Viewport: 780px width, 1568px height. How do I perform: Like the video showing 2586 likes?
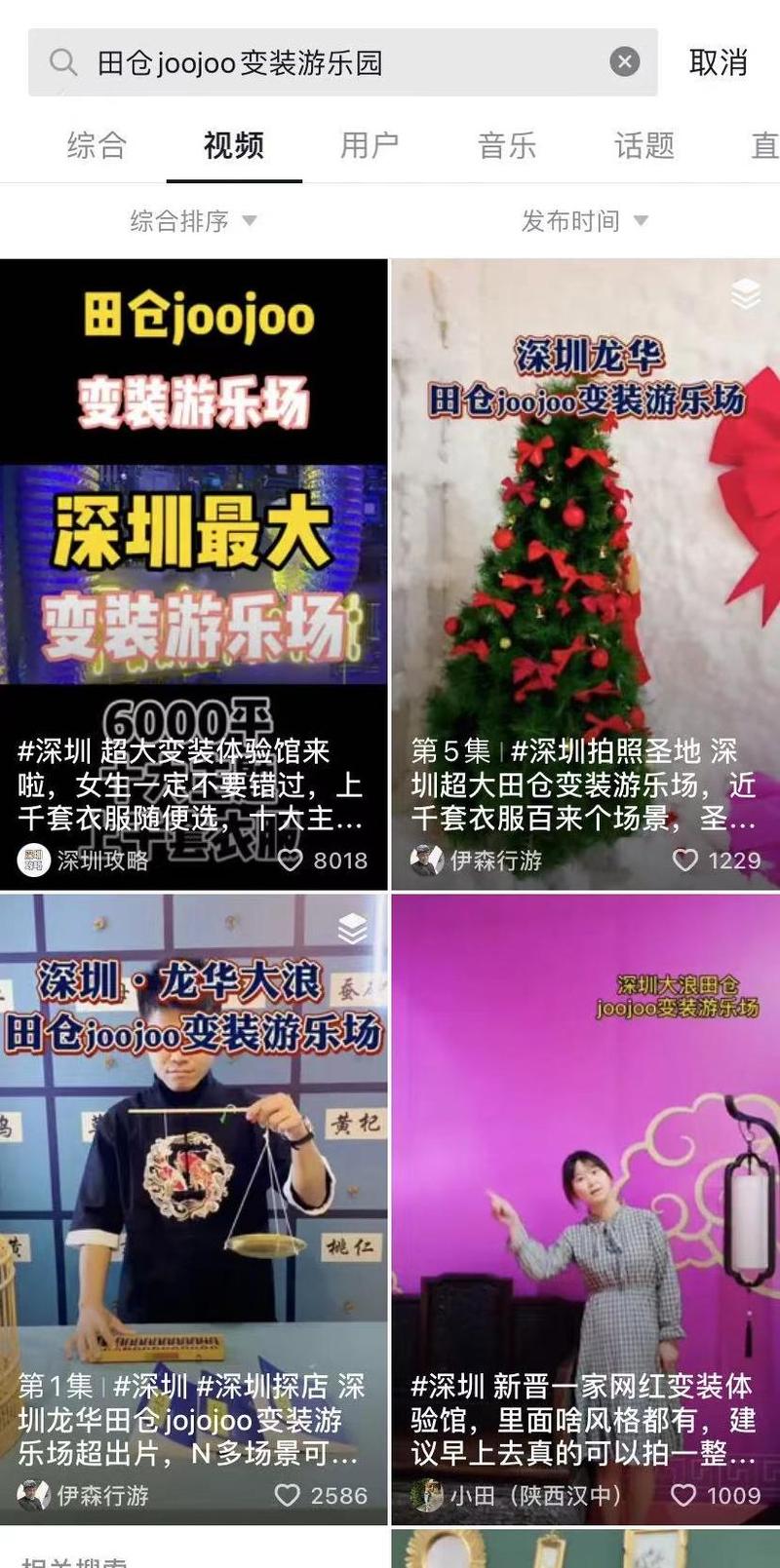pyautogui.click(x=288, y=1495)
